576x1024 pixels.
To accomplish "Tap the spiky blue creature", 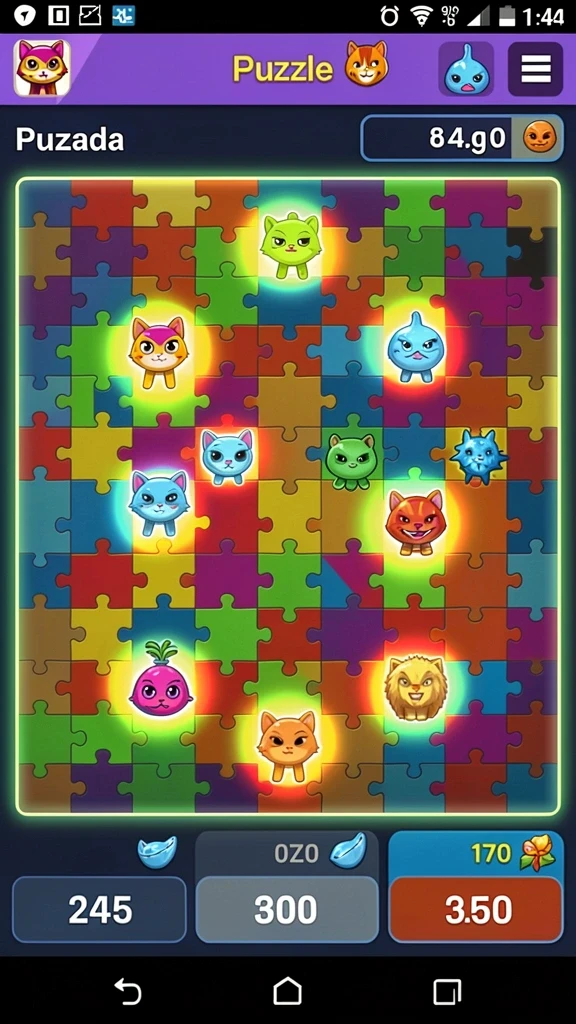I will coord(479,456).
